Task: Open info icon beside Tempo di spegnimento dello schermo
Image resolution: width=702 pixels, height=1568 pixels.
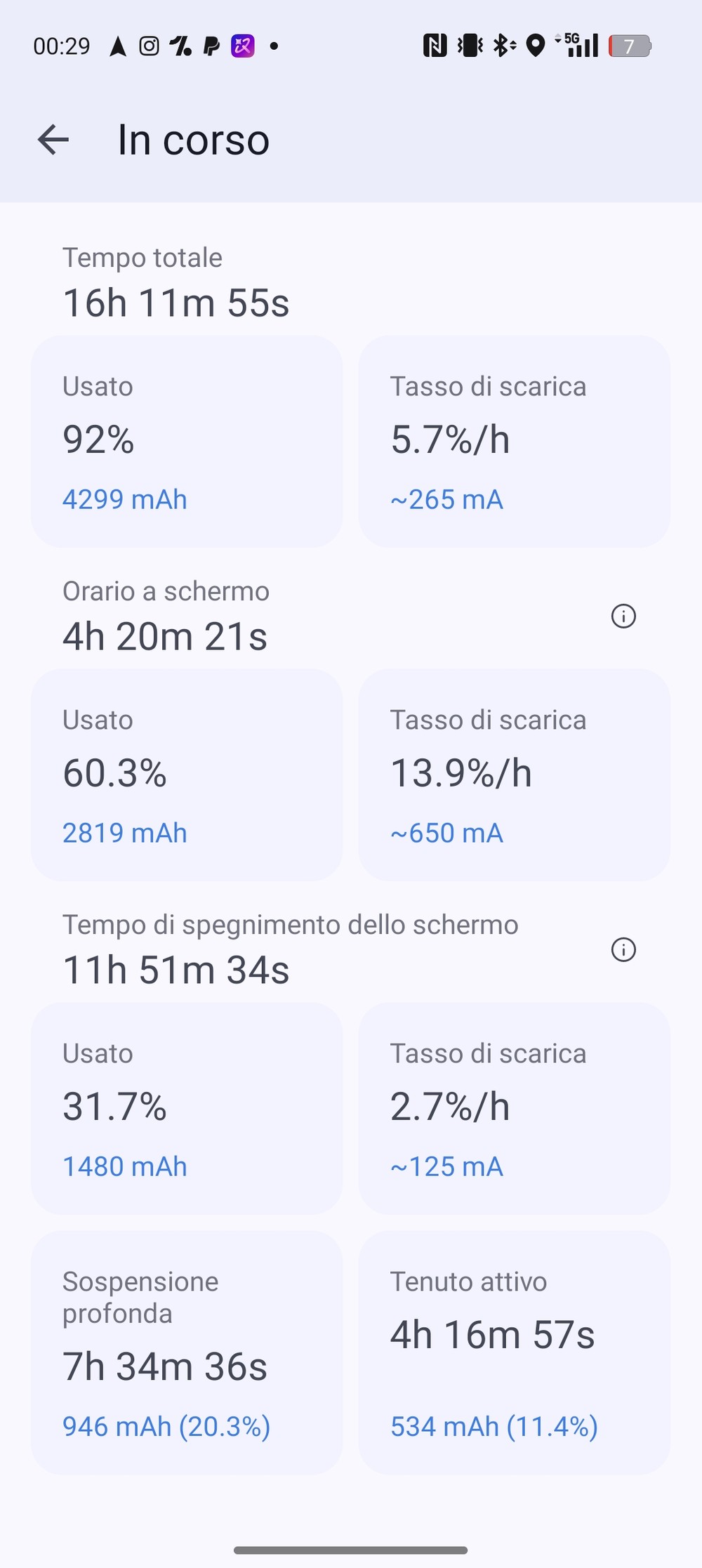Action: [x=623, y=949]
